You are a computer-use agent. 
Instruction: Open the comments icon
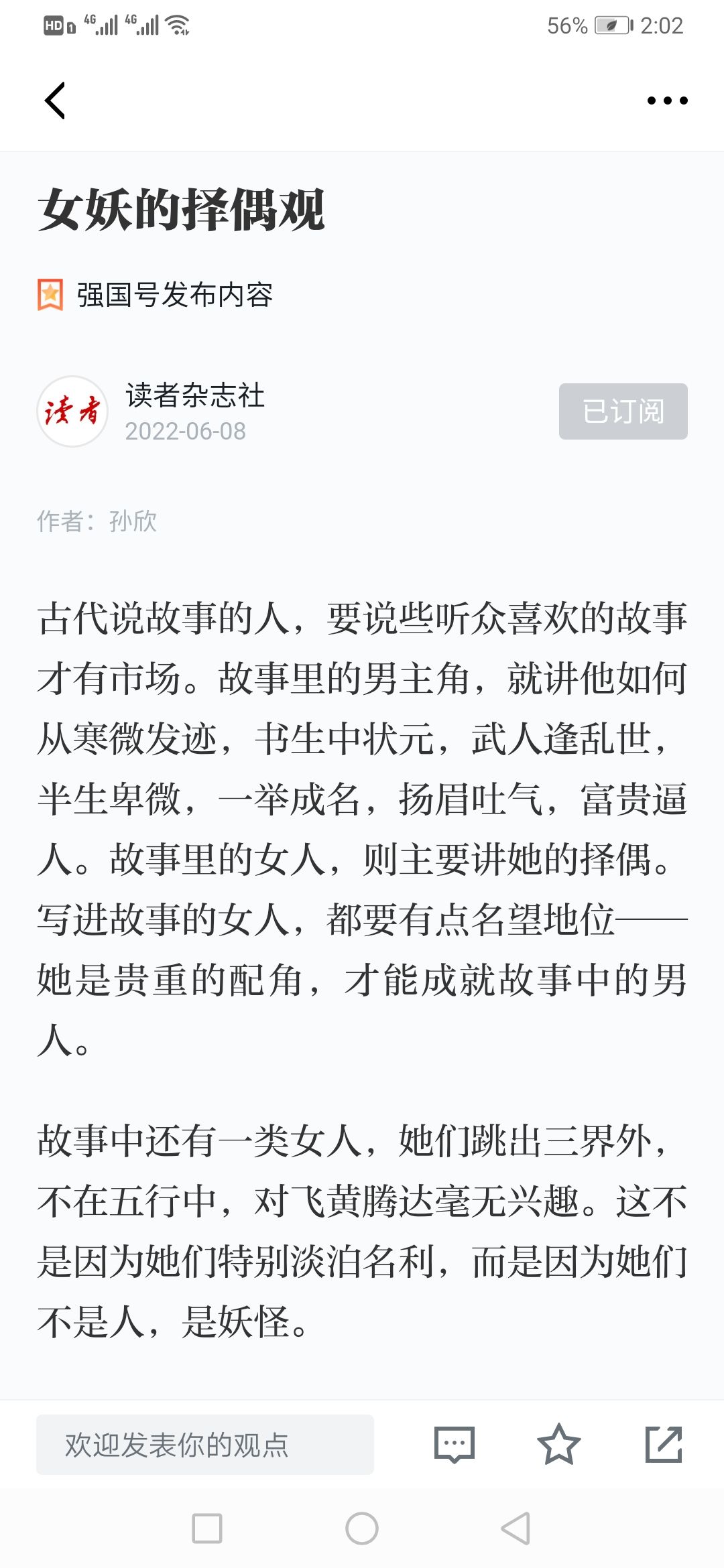455,1445
